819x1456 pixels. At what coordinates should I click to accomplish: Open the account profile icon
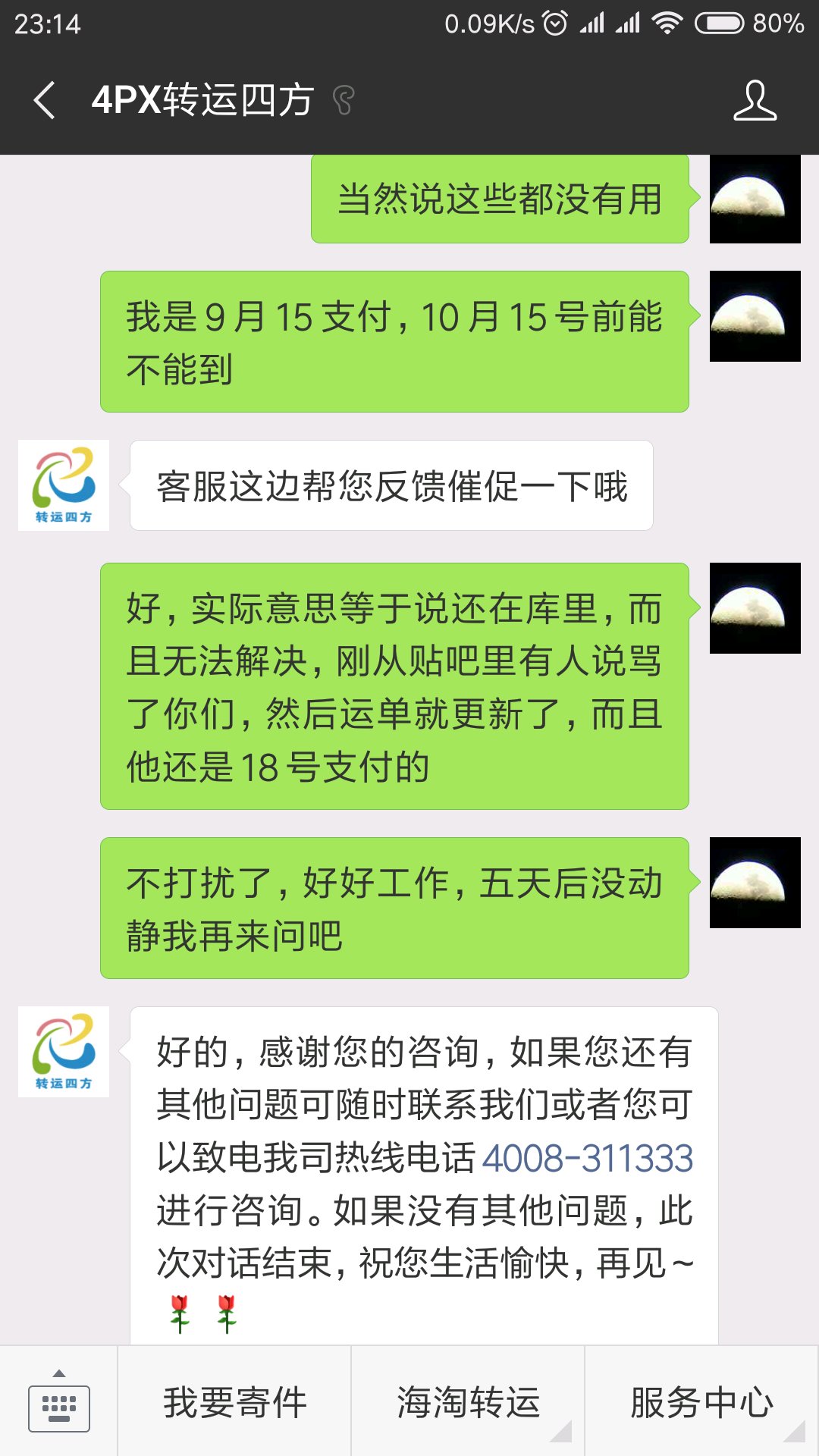[x=755, y=100]
